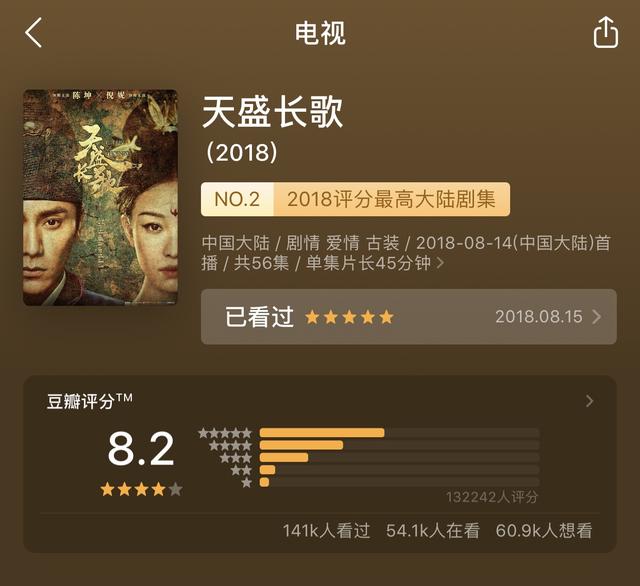Open the 天盛长歌 poster image
The image size is (640, 586).
100,197
